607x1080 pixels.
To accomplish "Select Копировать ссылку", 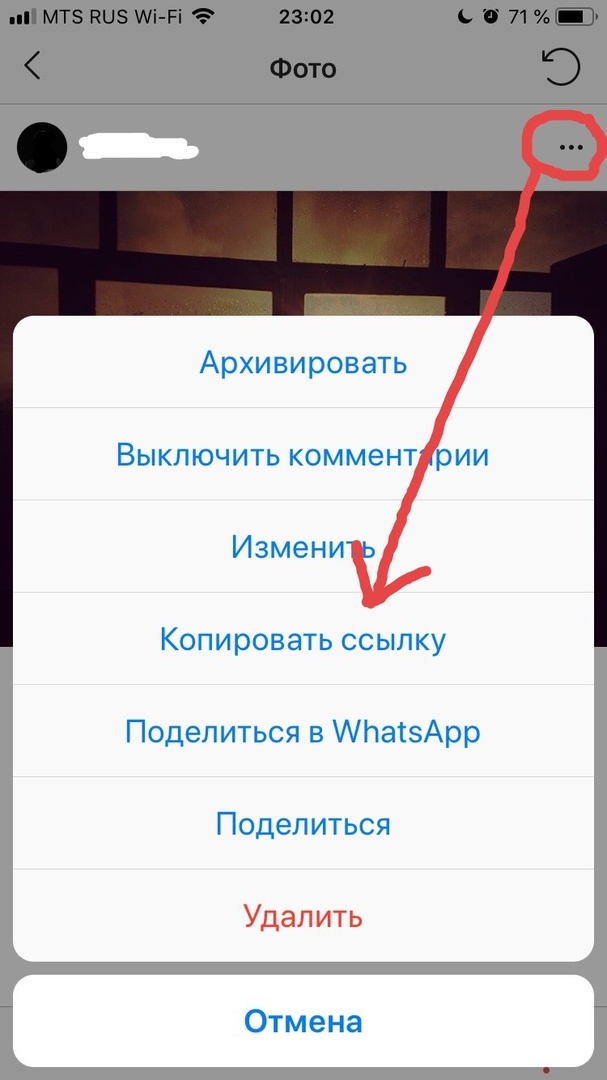I will tap(303, 639).
